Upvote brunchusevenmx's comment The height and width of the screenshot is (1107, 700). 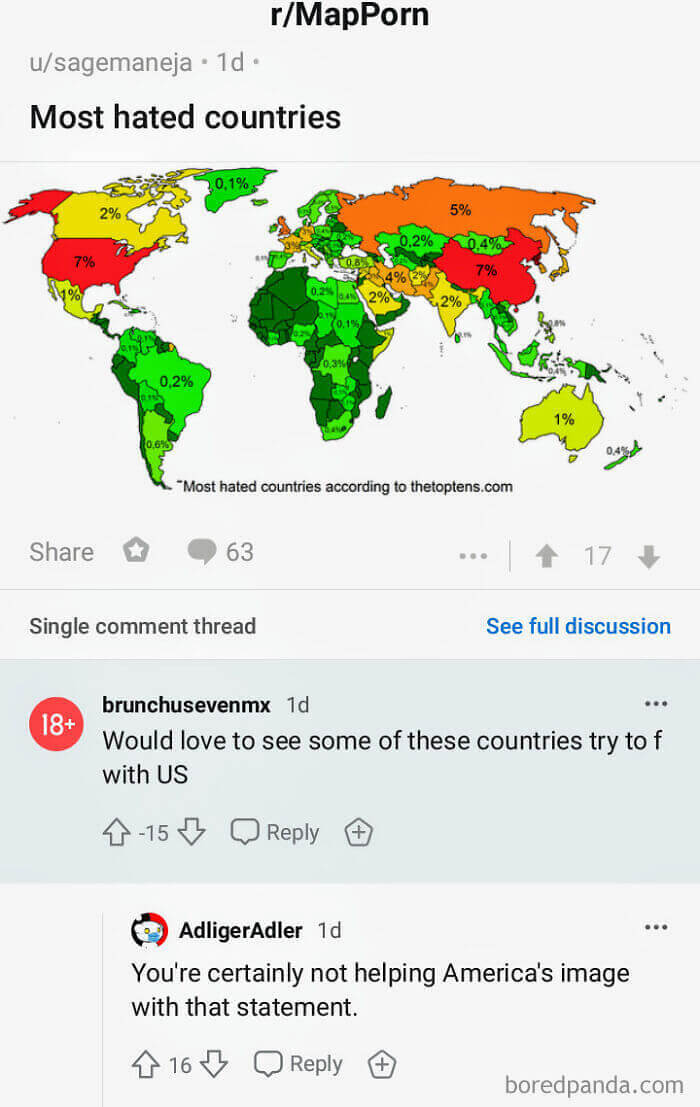pyautogui.click(x=115, y=832)
